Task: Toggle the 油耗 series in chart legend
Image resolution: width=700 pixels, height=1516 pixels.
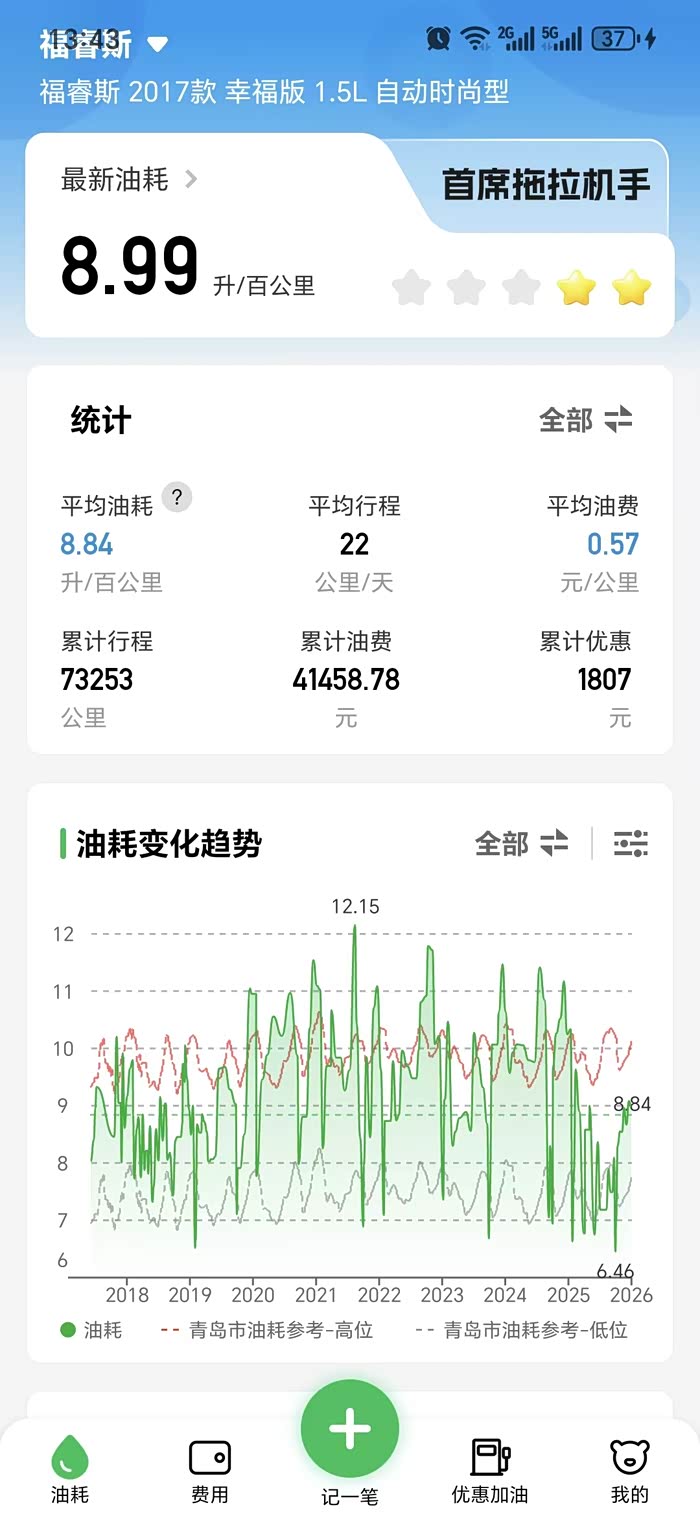Action: coord(91,1330)
